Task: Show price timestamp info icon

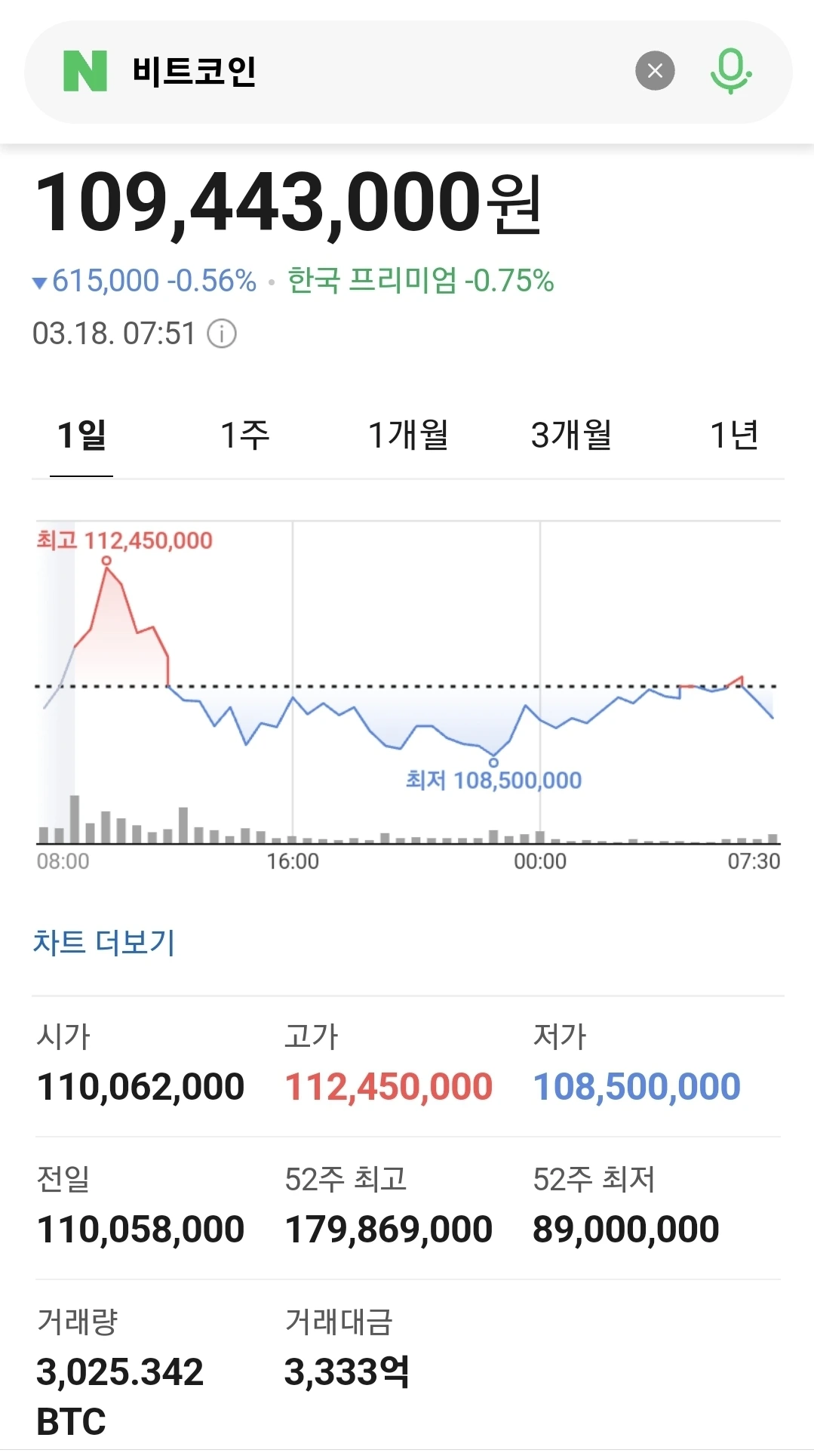Action: coord(222,334)
